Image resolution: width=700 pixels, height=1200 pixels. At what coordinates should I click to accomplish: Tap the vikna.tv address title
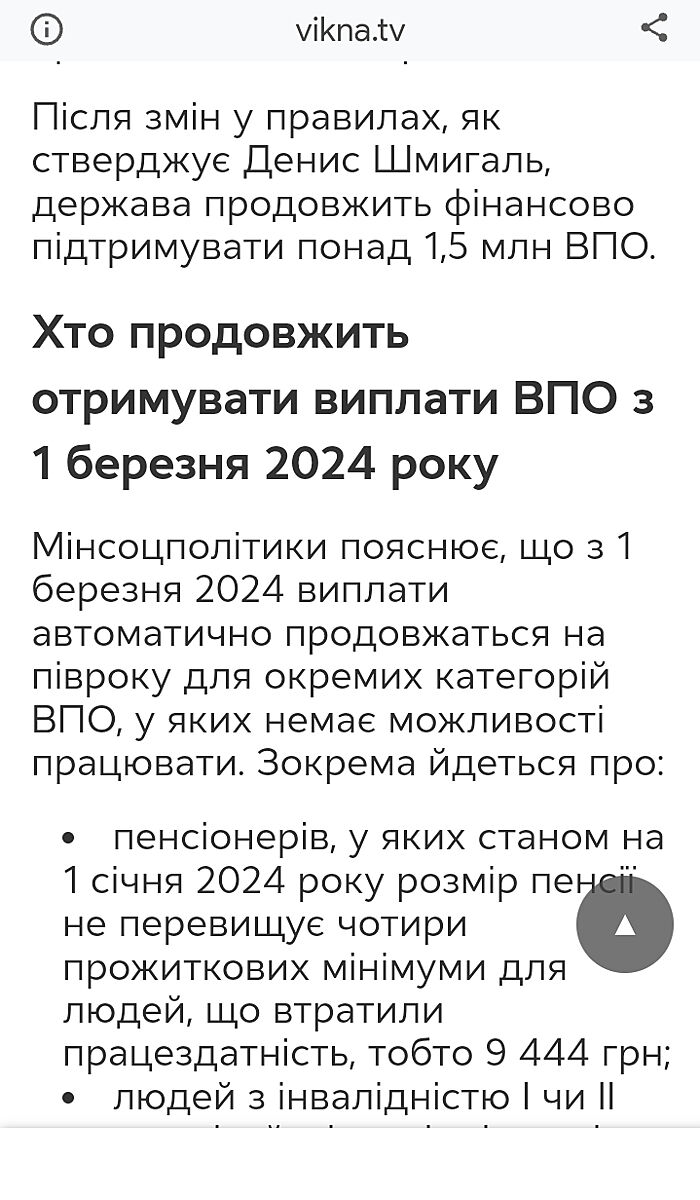[x=350, y=30]
